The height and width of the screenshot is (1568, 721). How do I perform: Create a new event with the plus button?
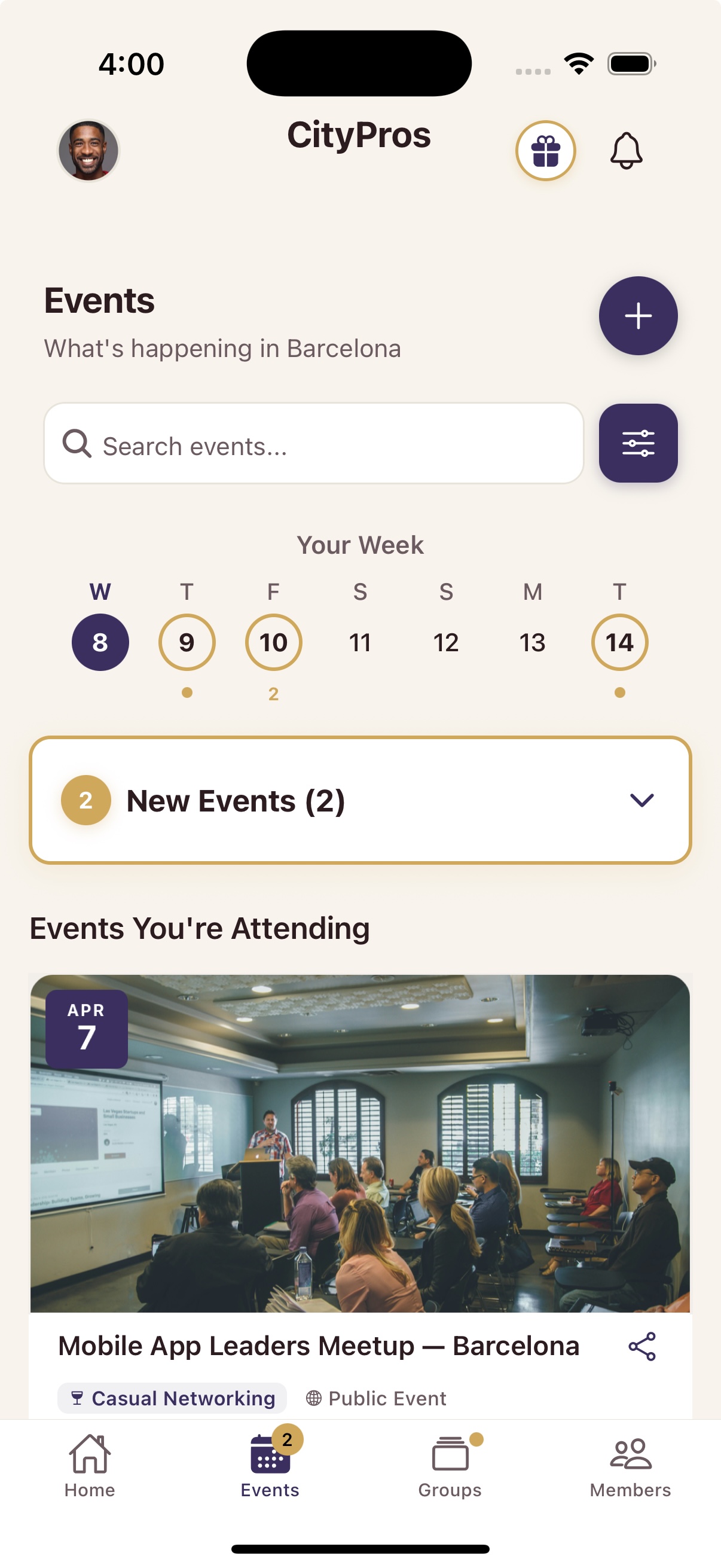638,315
